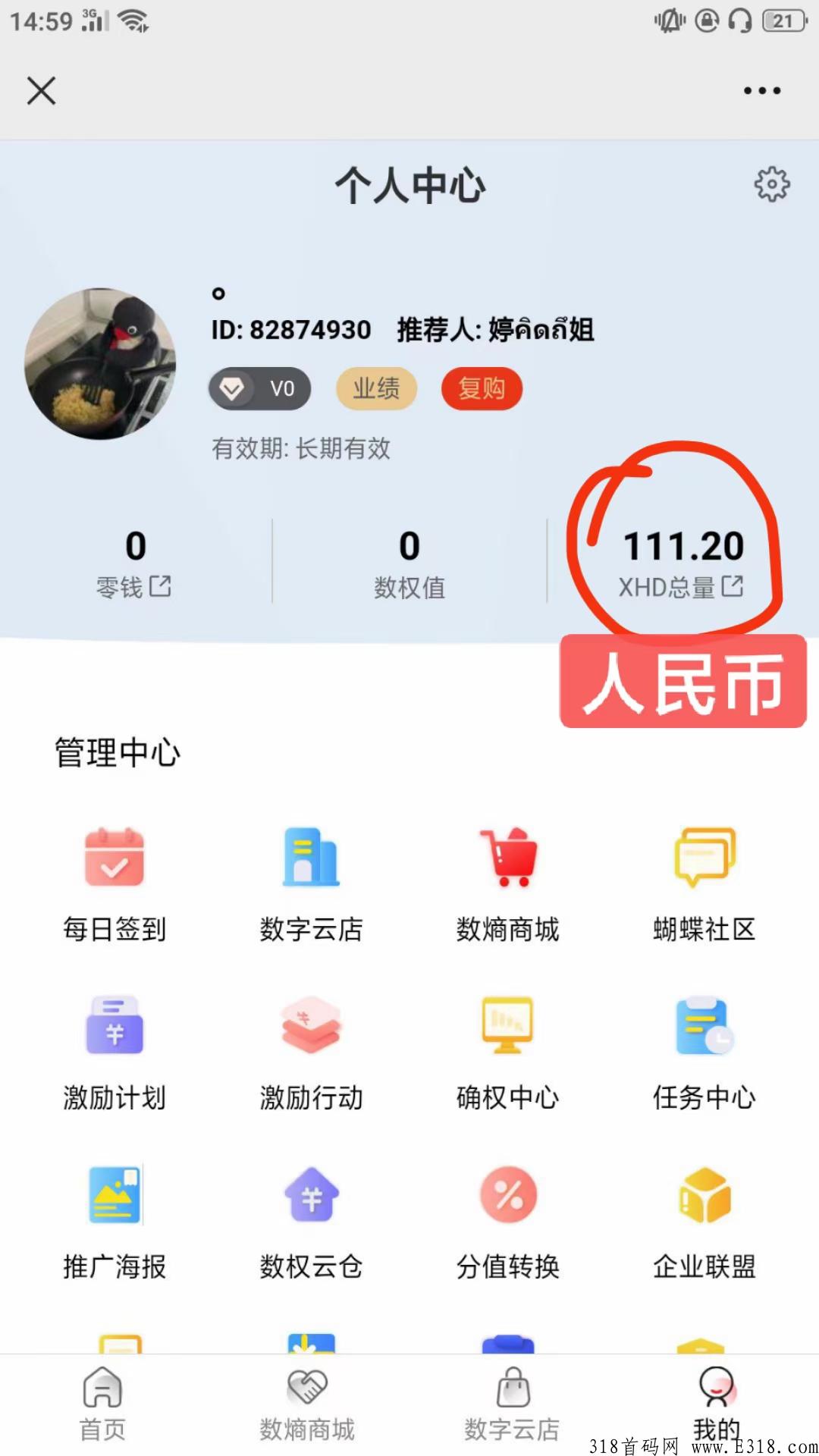819x1456 pixels.
Task: Open the 零钱 balance external link
Action: (x=136, y=586)
